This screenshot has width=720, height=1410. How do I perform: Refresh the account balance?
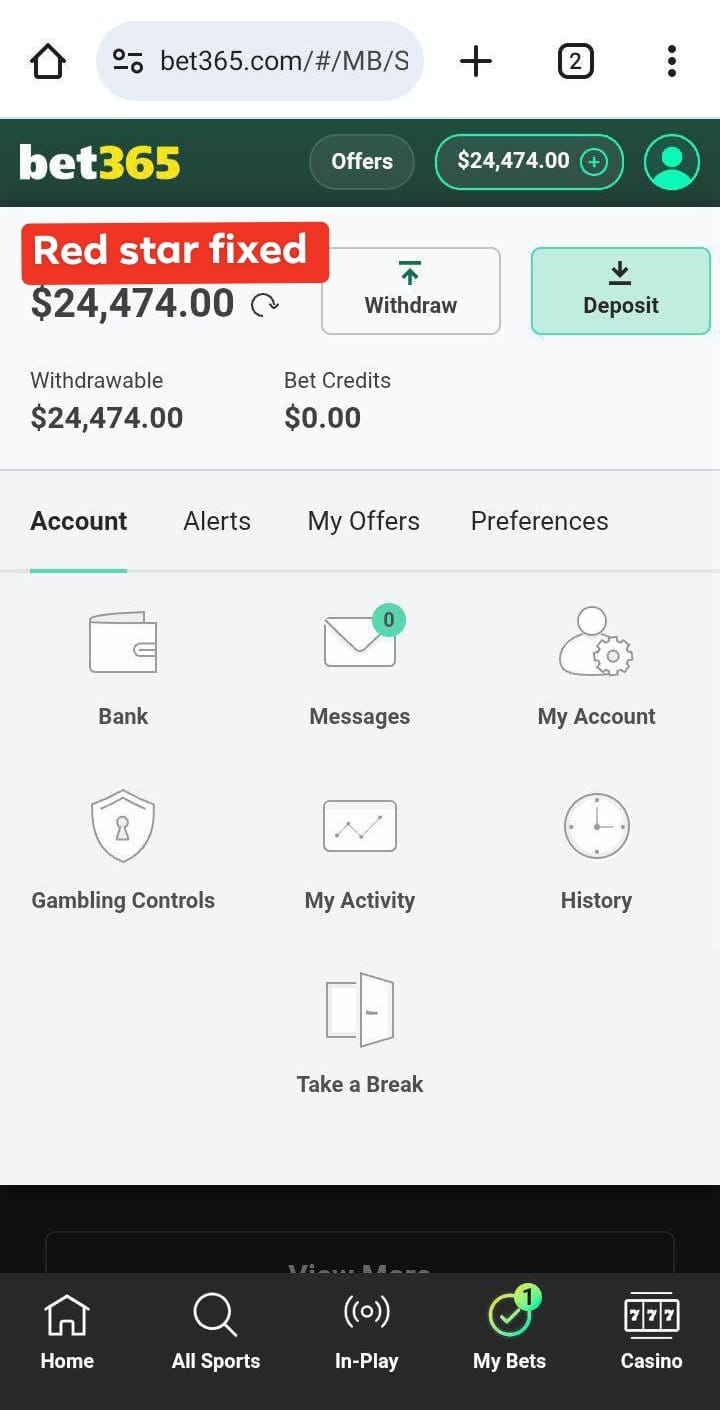pos(264,304)
